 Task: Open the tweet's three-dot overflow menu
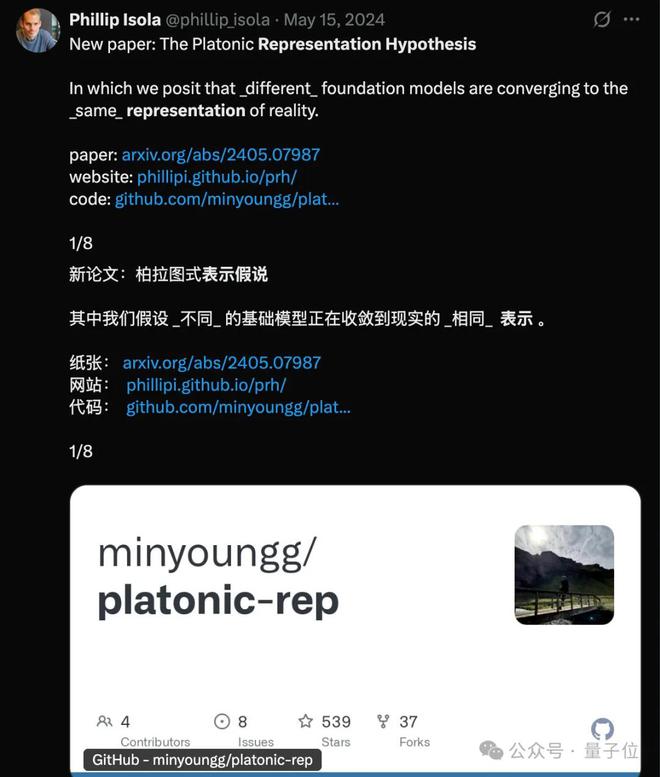631,19
